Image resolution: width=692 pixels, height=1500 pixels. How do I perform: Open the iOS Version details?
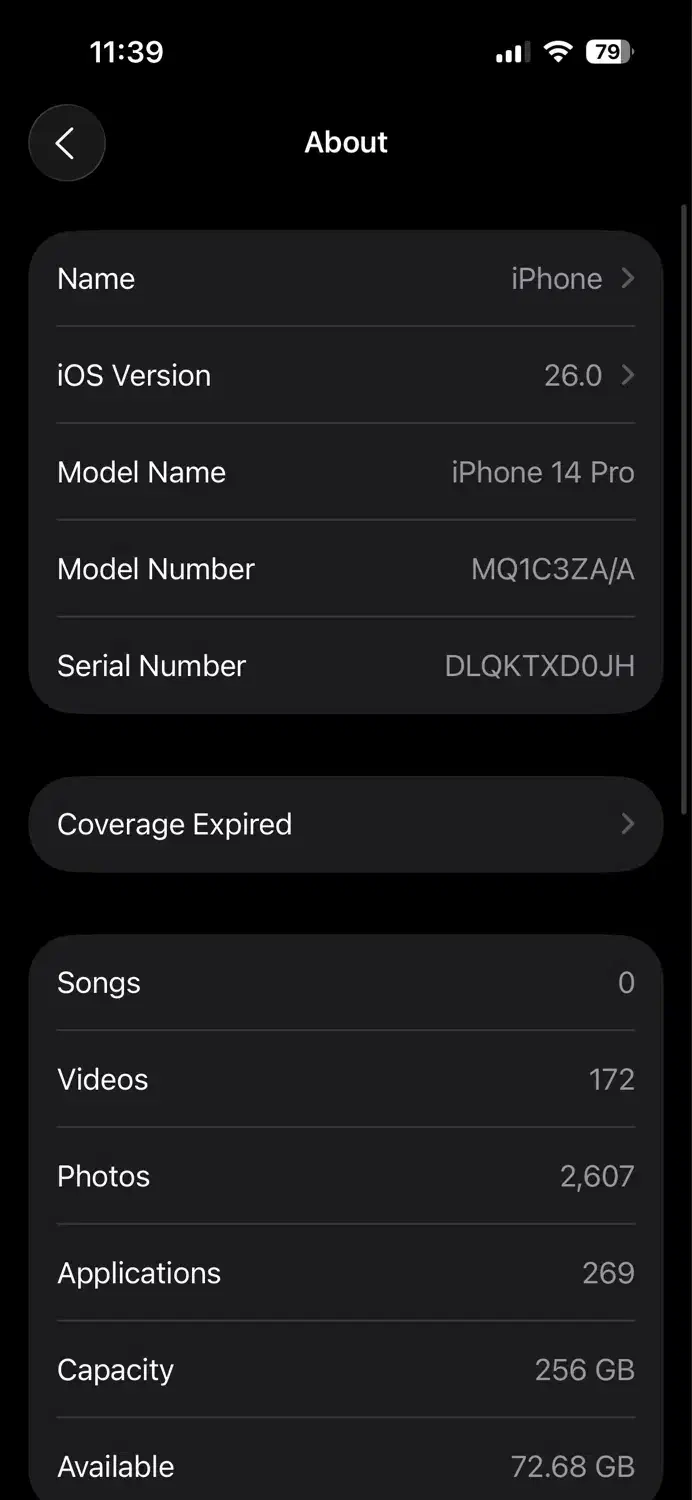coord(345,376)
